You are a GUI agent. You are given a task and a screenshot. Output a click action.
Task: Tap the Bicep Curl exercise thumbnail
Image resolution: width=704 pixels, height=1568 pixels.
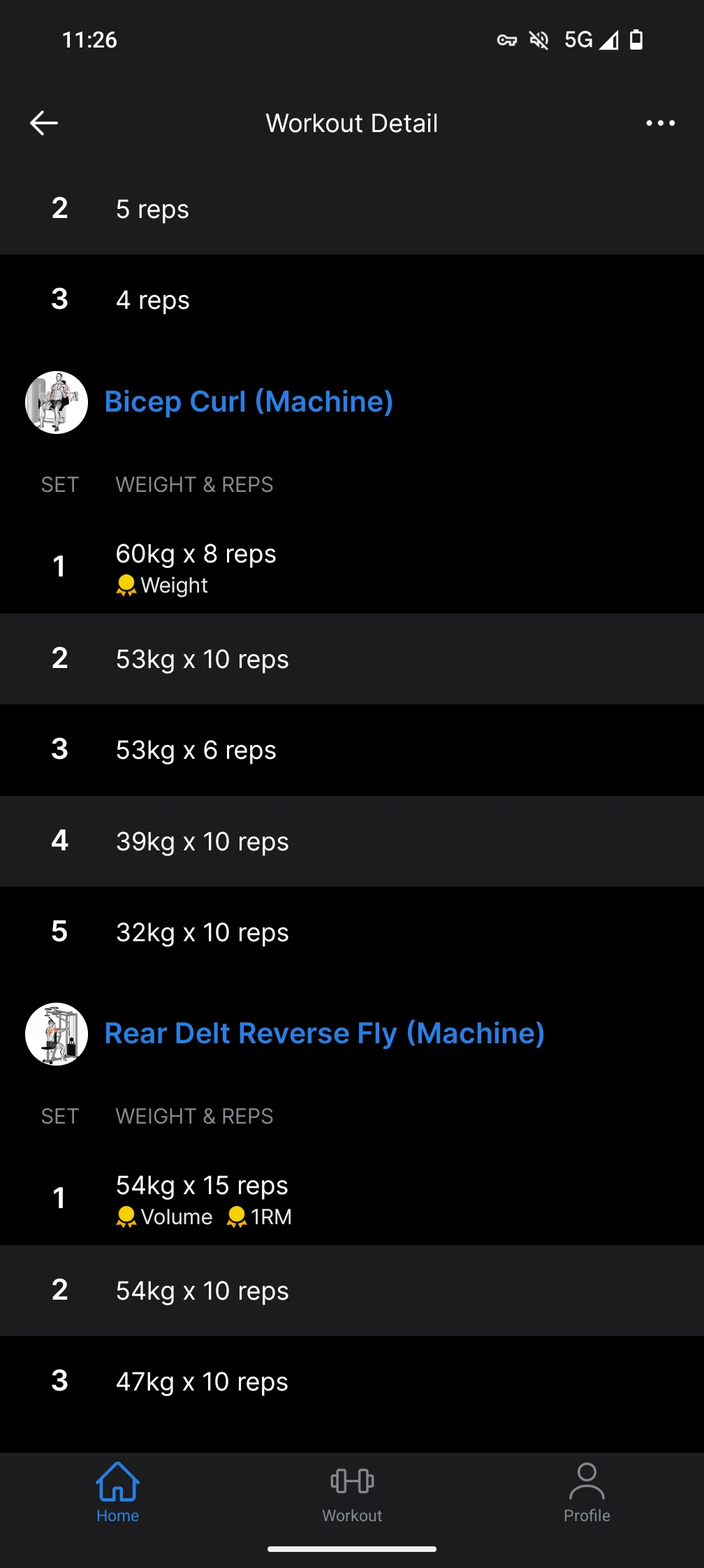pyautogui.click(x=57, y=402)
